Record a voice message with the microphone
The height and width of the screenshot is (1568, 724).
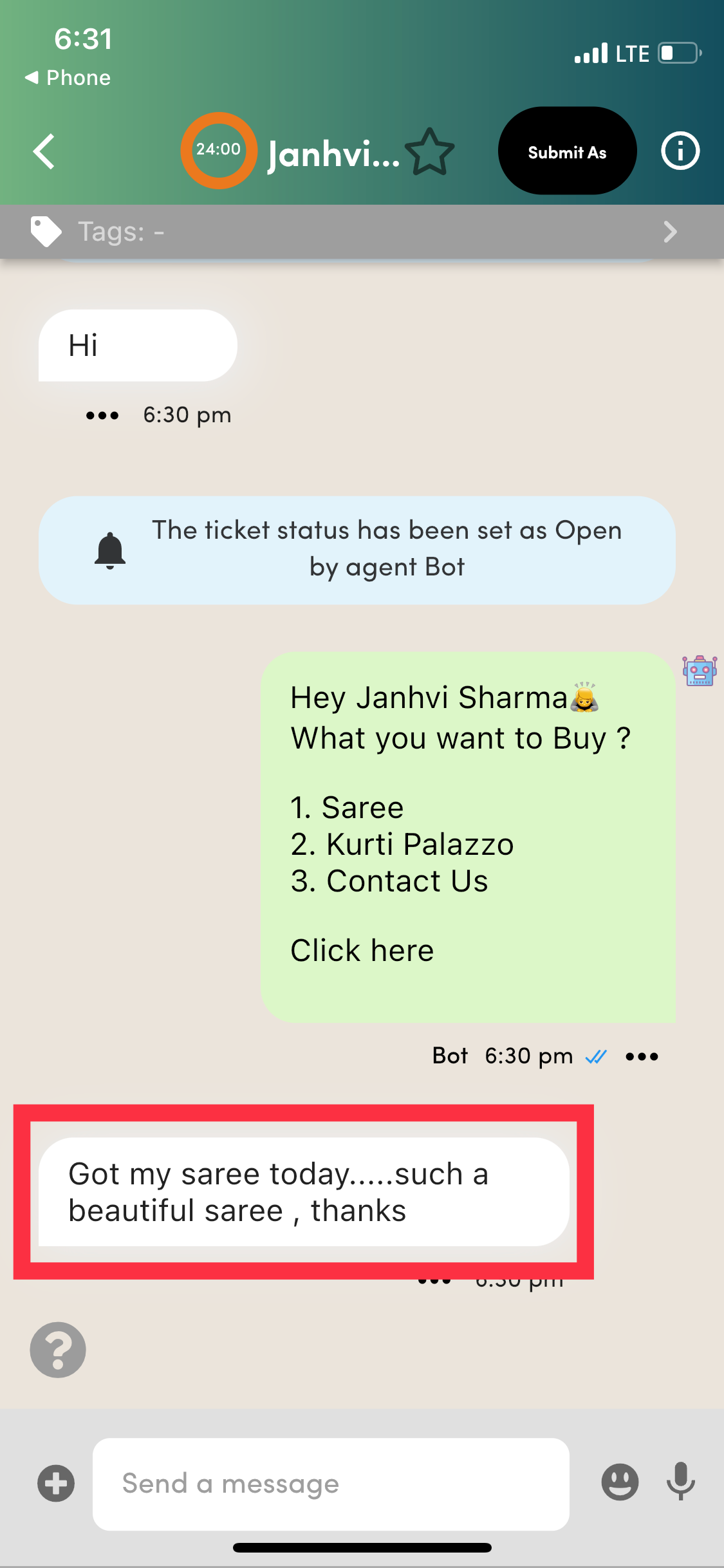click(x=680, y=1481)
